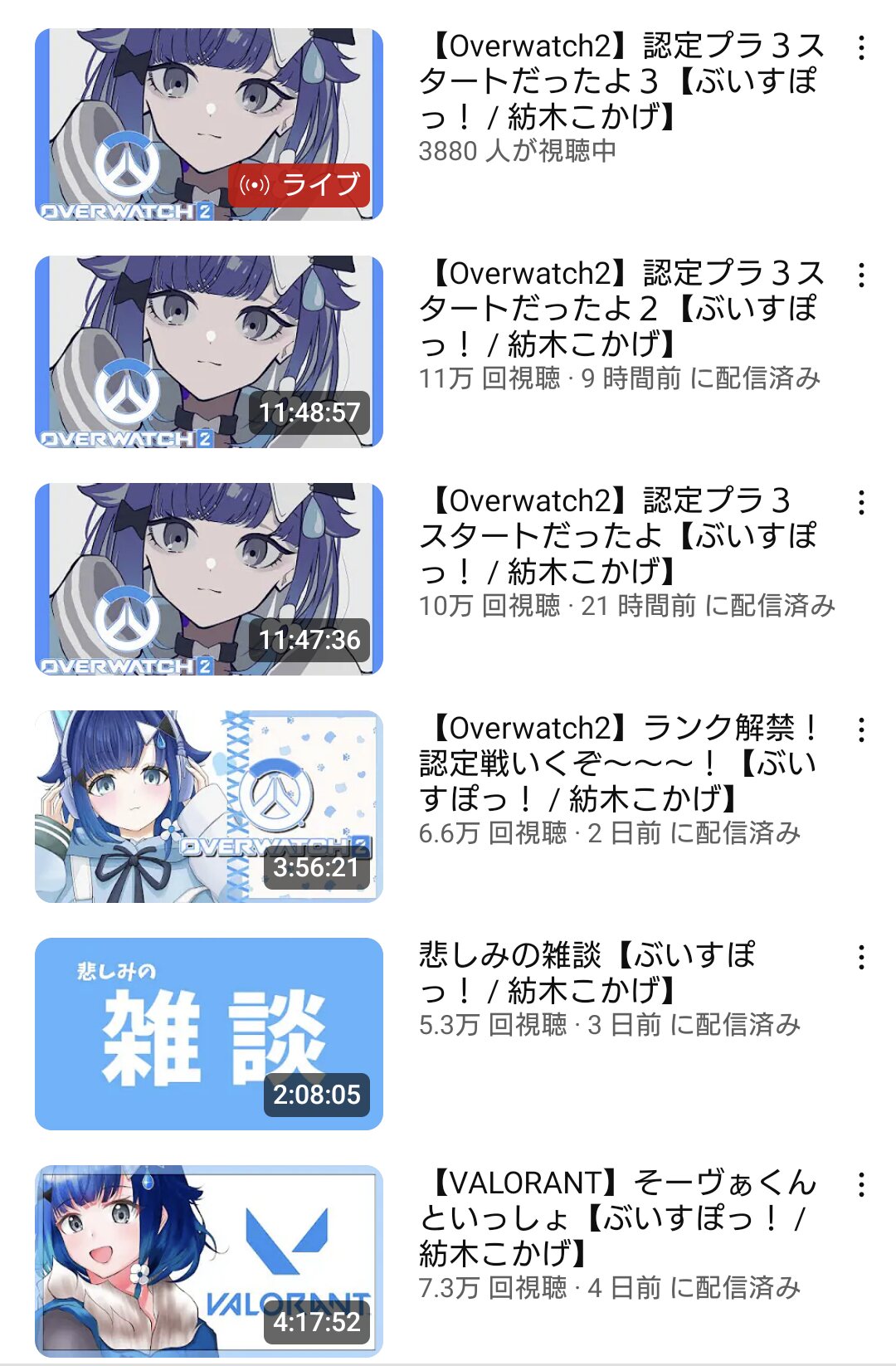Play the 11:48:57 Overwatch2 video

pyautogui.click(x=208, y=352)
